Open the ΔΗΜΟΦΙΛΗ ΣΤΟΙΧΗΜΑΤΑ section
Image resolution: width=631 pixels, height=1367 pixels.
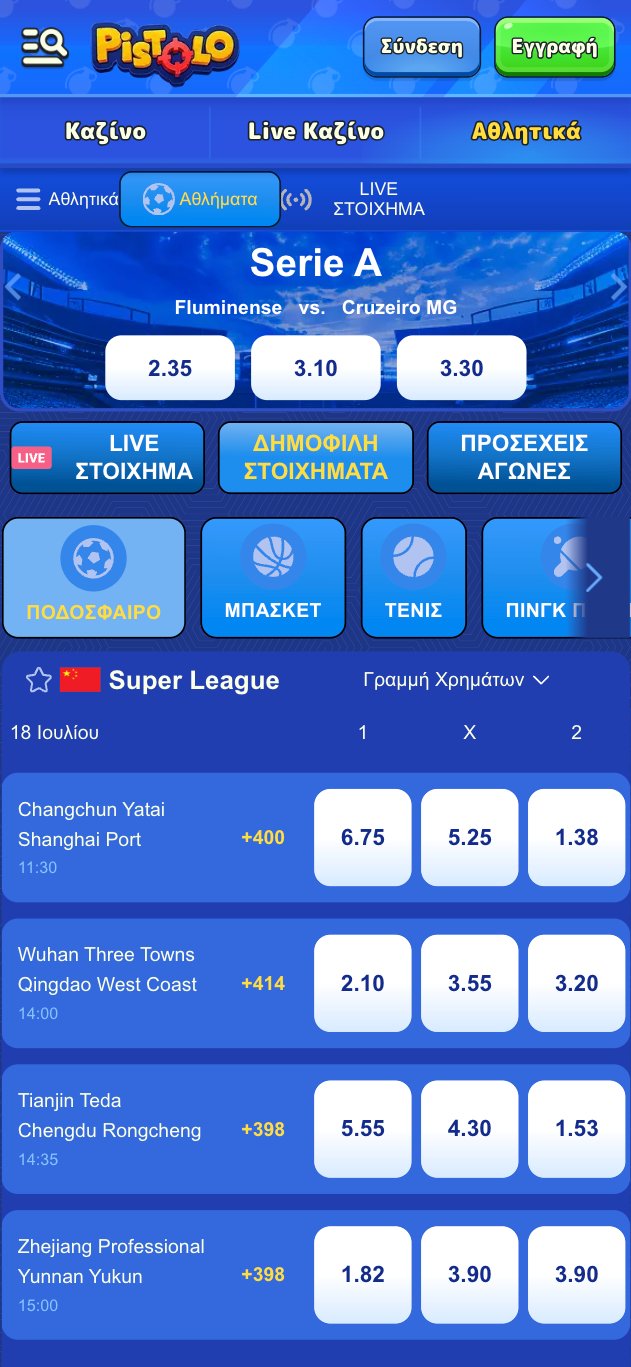(x=315, y=457)
